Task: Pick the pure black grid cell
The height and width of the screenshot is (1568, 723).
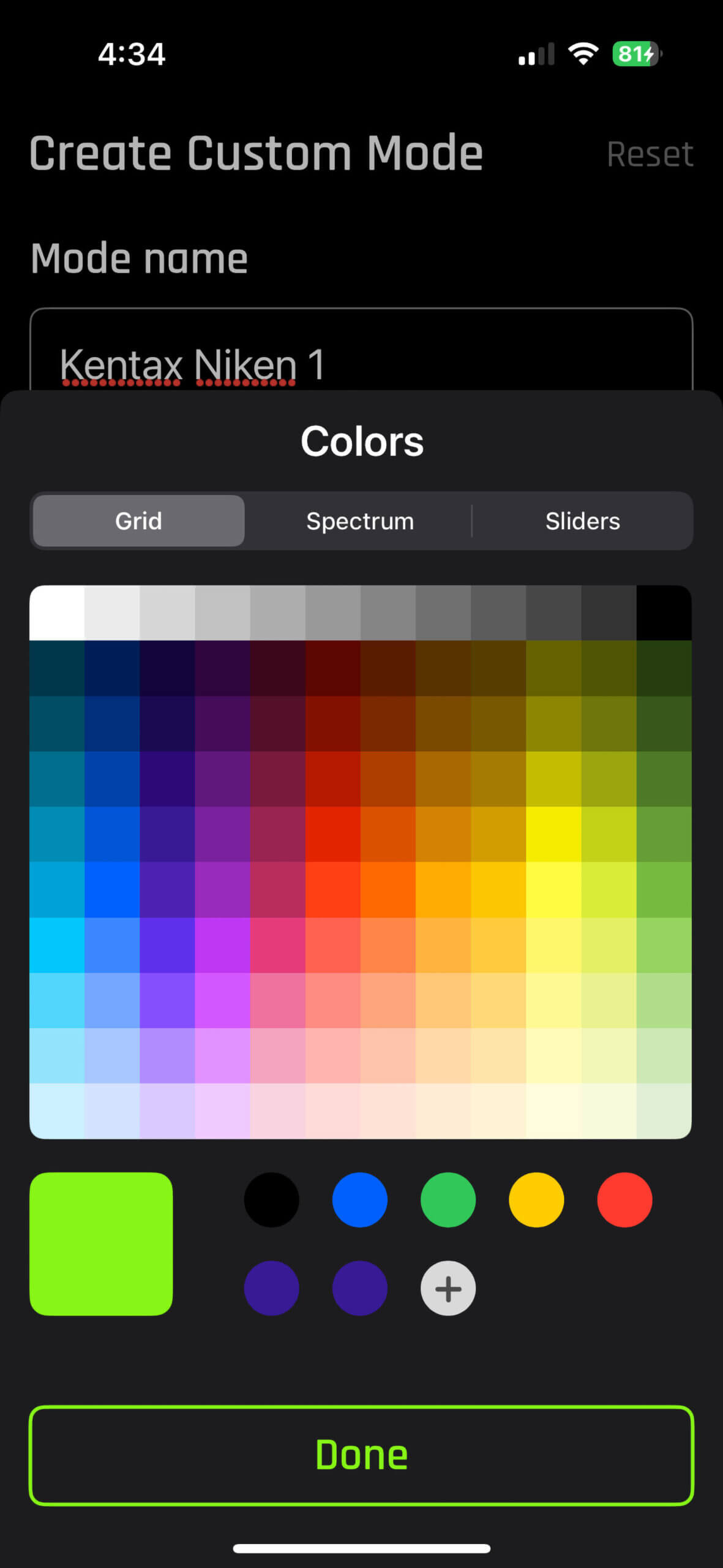Action: [x=664, y=613]
